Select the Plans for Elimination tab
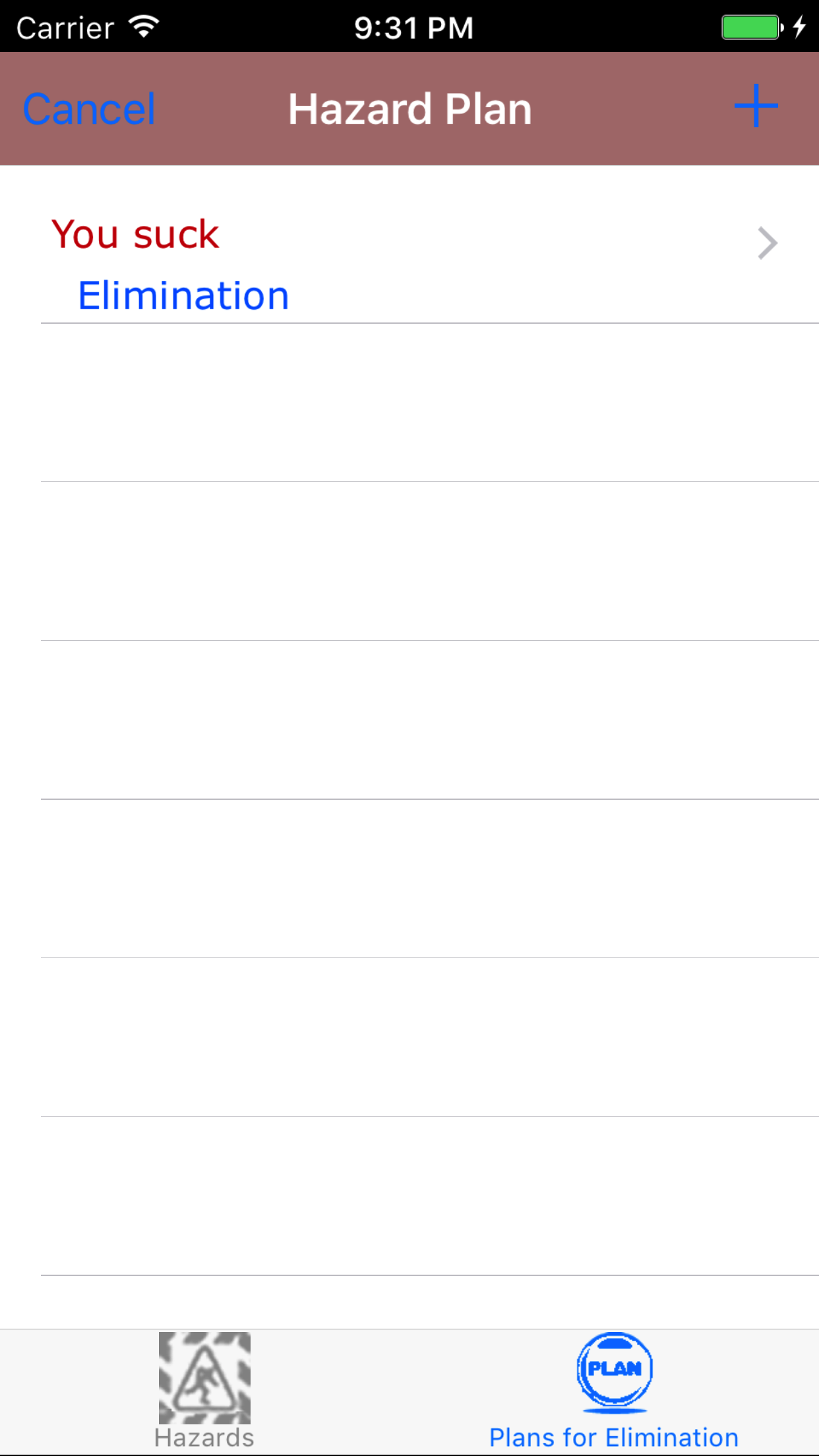The height and width of the screenshot is (1456, 819). point(614,1391)
